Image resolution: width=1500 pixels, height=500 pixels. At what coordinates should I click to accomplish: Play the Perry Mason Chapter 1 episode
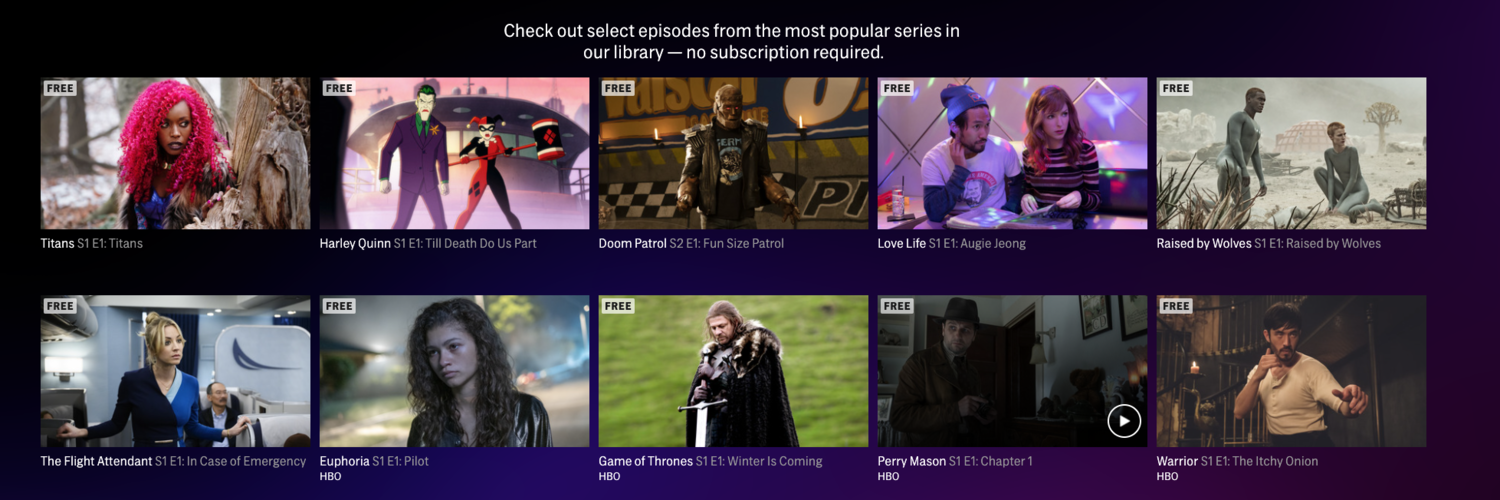(1123, 421)
